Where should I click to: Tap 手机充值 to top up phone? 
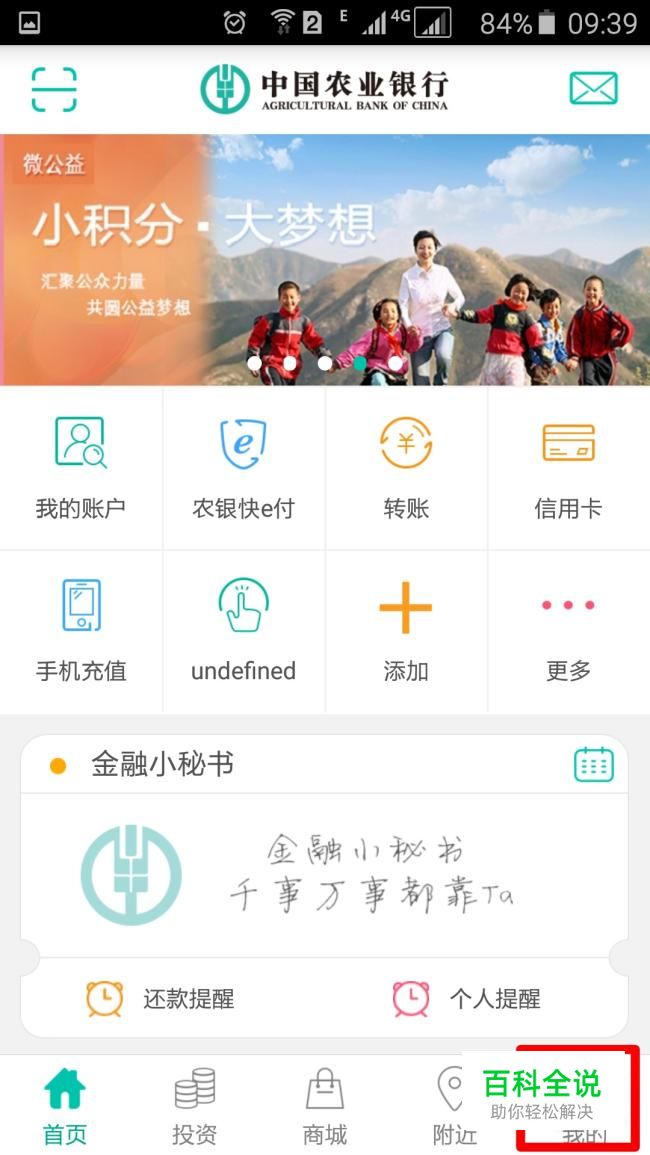(x=81, y=630)
